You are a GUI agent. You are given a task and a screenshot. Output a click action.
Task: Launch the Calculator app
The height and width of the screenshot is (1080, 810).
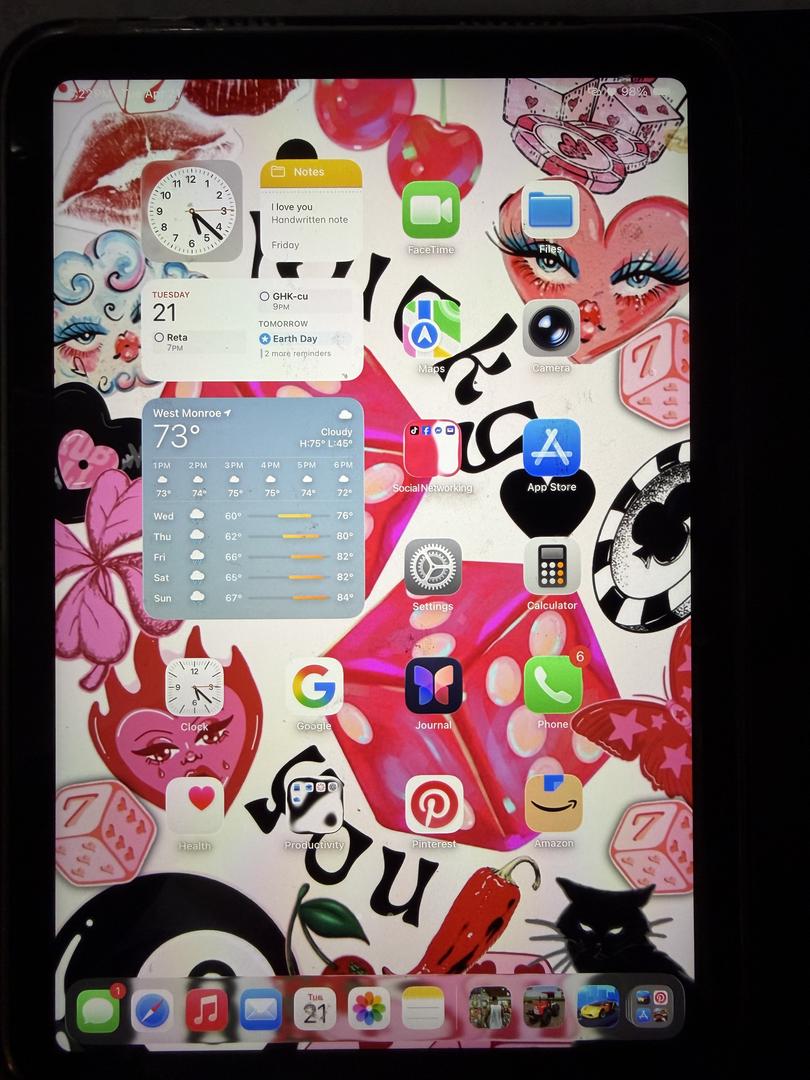[x=552, y=567]
